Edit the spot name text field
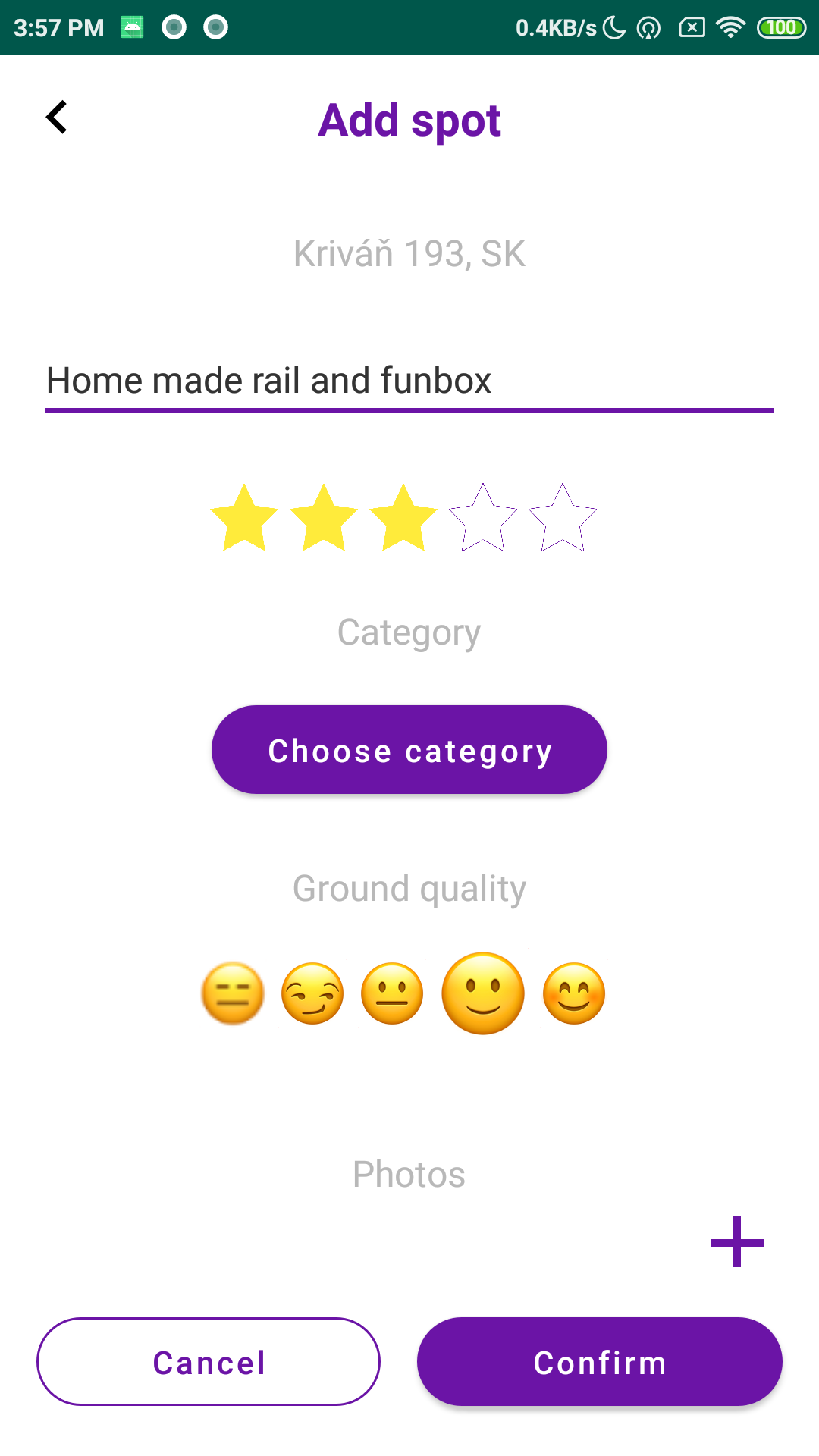Image resolution: width=819 pixels, height=1456 pixels. tap(409, 381)
